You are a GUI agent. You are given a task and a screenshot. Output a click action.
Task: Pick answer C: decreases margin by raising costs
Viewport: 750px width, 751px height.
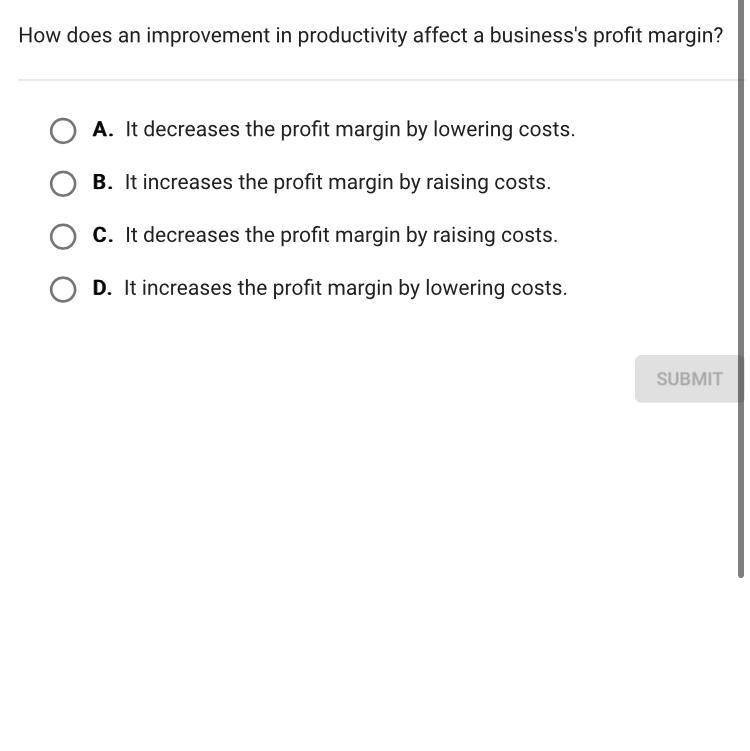point(63,236)
